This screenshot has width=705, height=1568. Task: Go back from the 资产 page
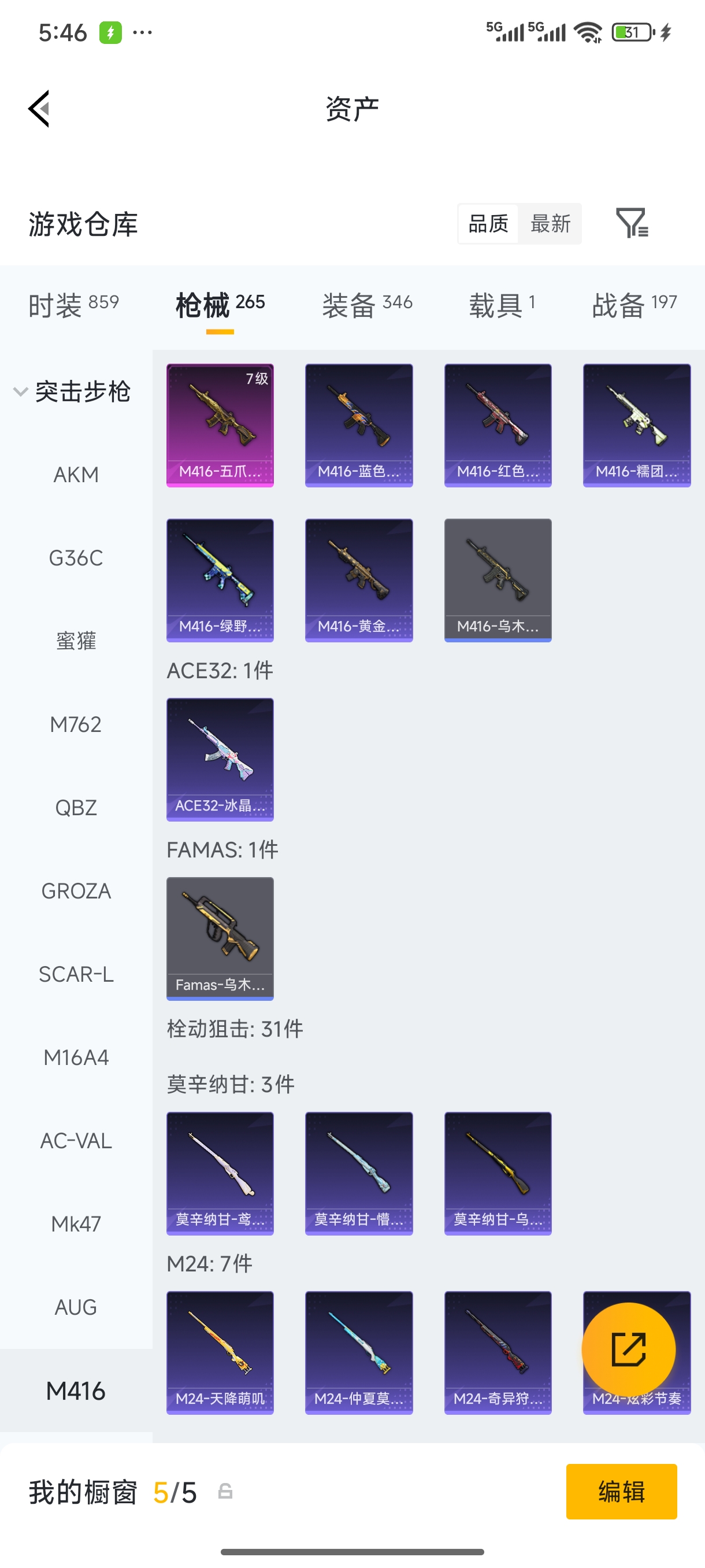click(39, 109)
